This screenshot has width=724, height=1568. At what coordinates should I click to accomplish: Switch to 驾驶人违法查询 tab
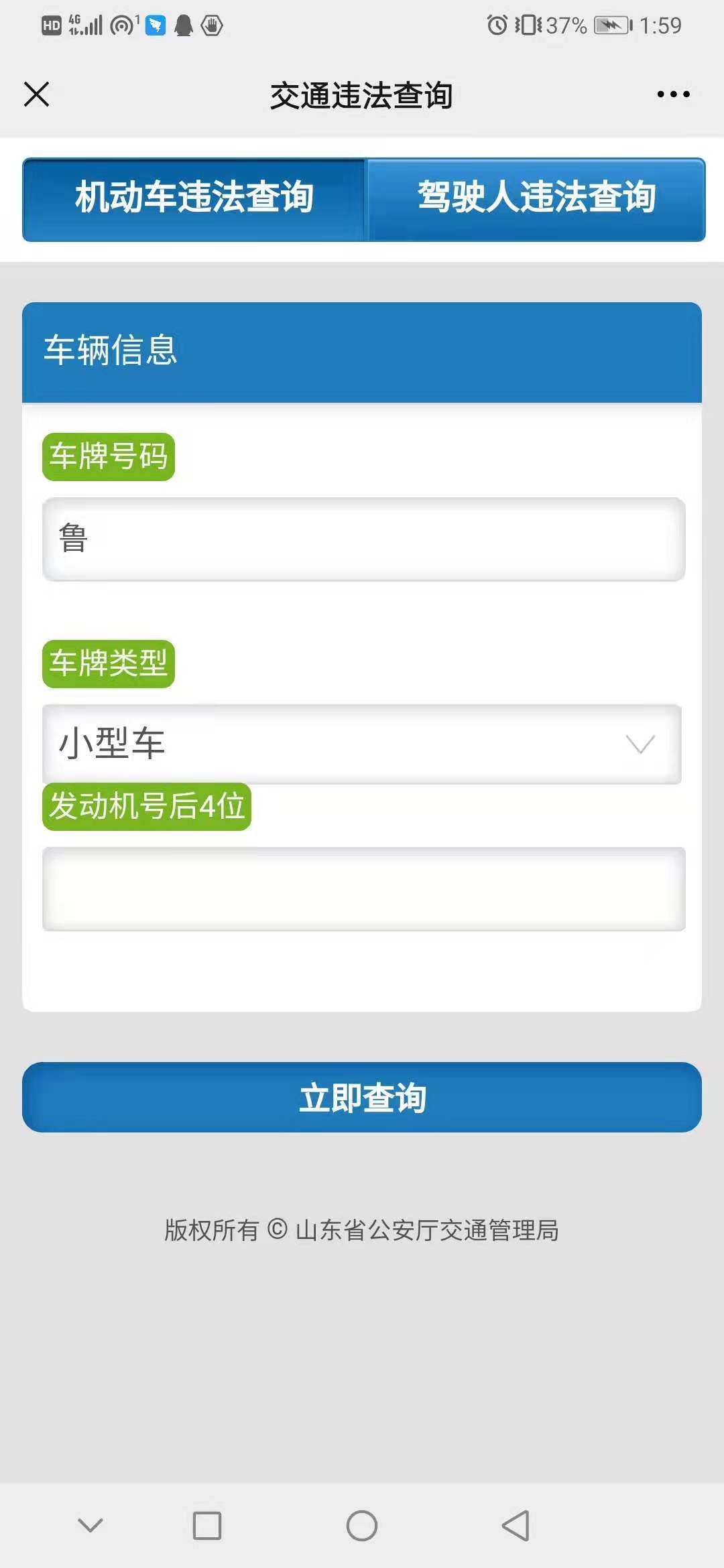pos(536,198)
